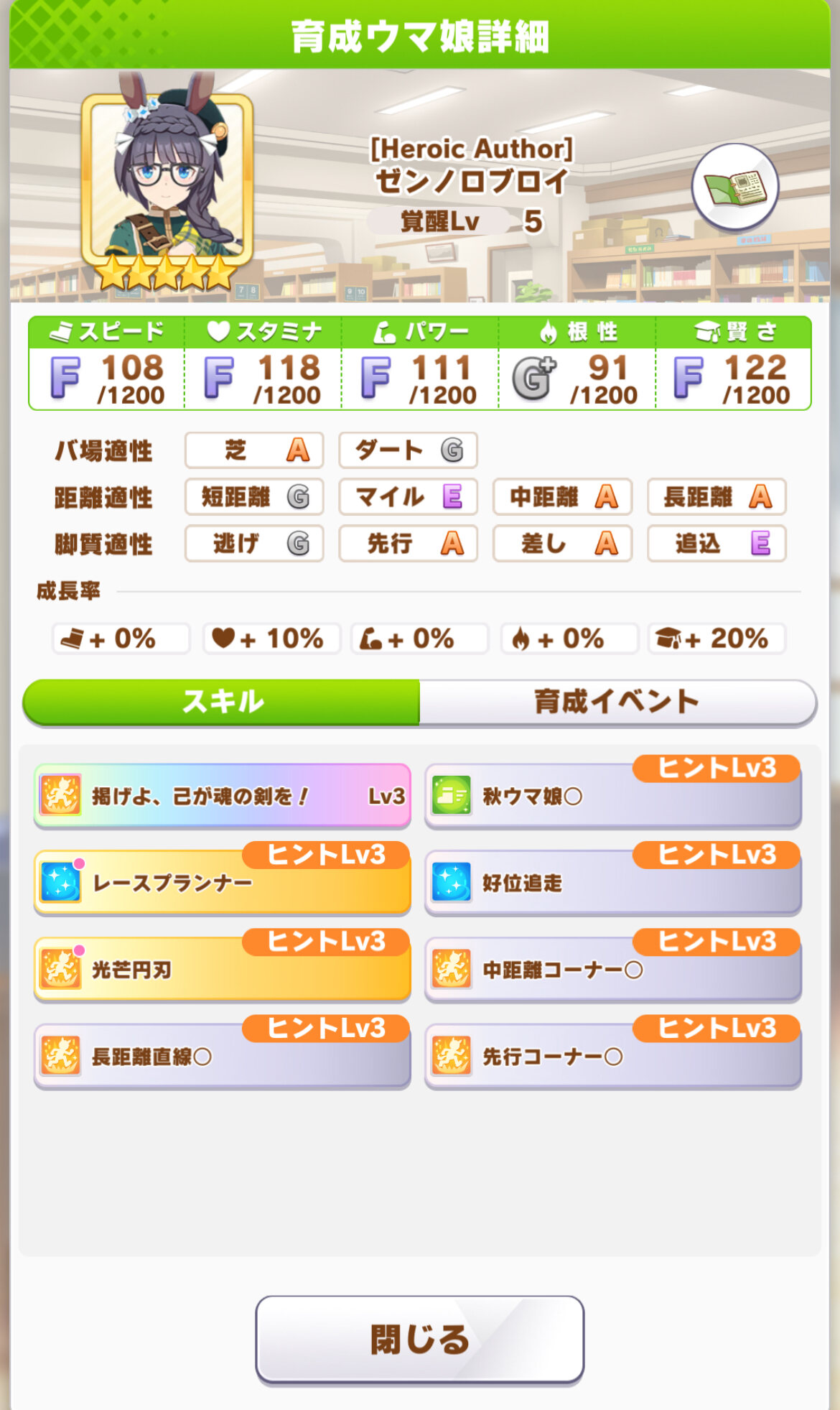Screen dimensions: 840x1410
Task: View details for 秋ウマ娘○ skill
Action: (x=612, y=797)
